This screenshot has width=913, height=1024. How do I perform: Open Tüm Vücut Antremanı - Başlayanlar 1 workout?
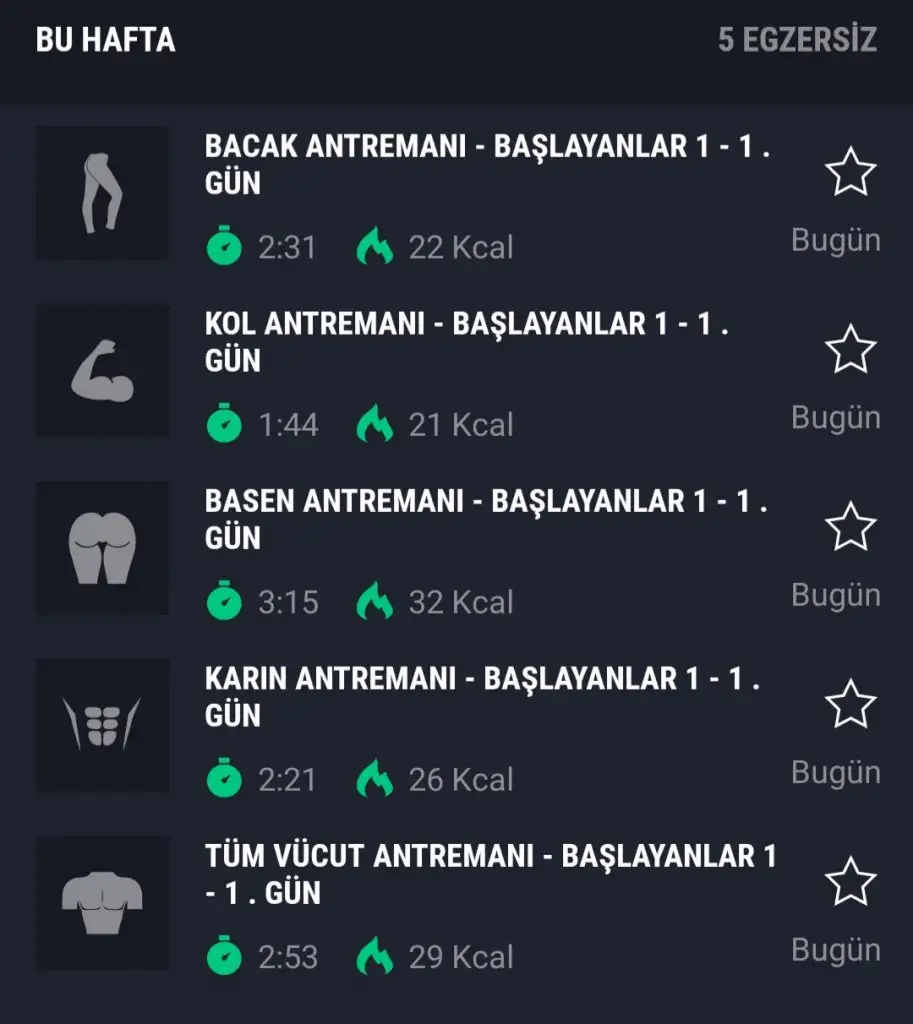point(490,873)
